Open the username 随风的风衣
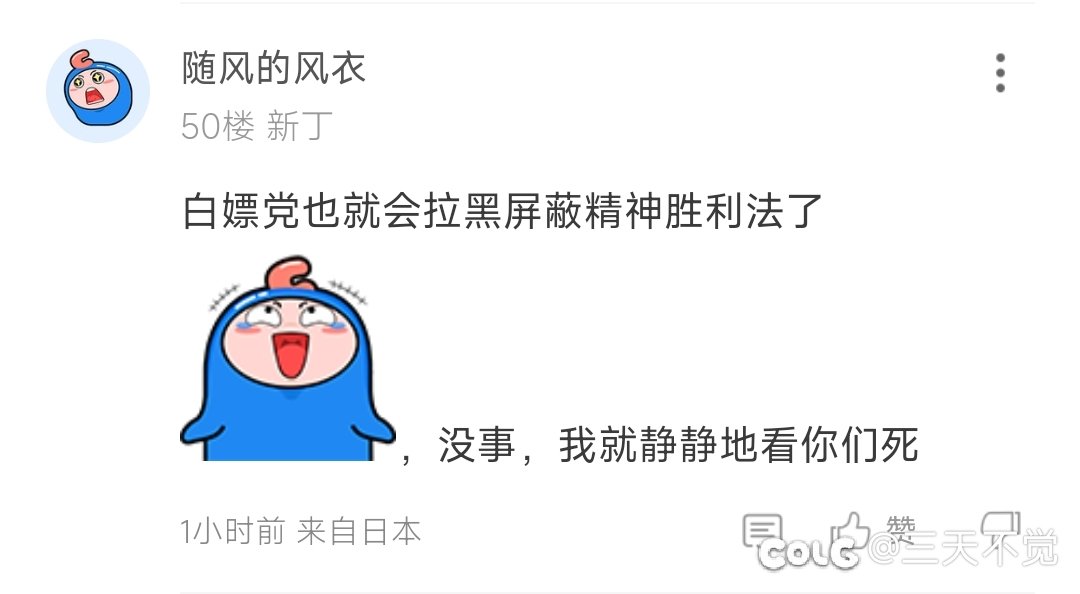 tap(274, 68)
